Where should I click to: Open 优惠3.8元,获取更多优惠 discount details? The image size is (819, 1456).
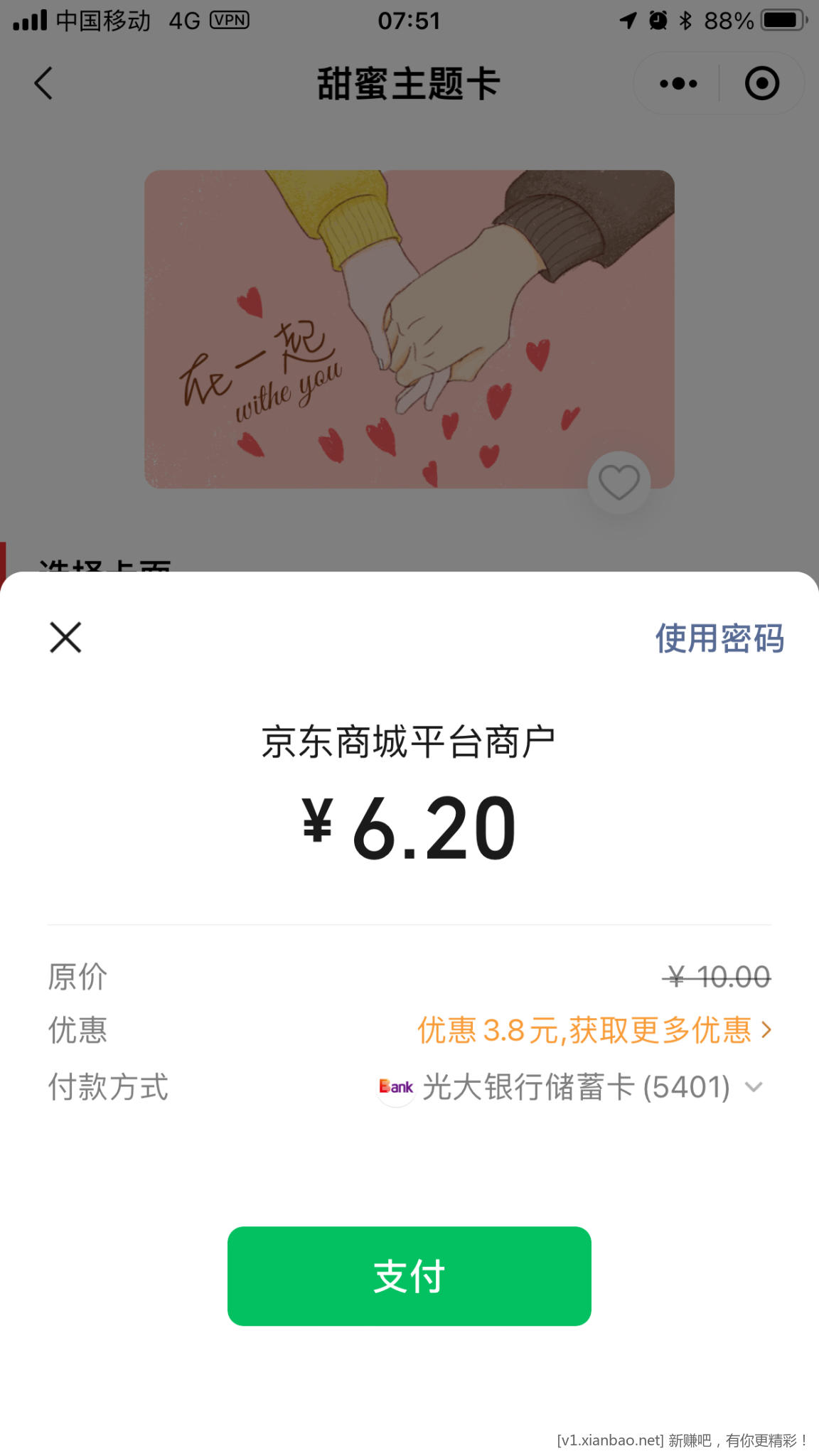point(594,1030)
